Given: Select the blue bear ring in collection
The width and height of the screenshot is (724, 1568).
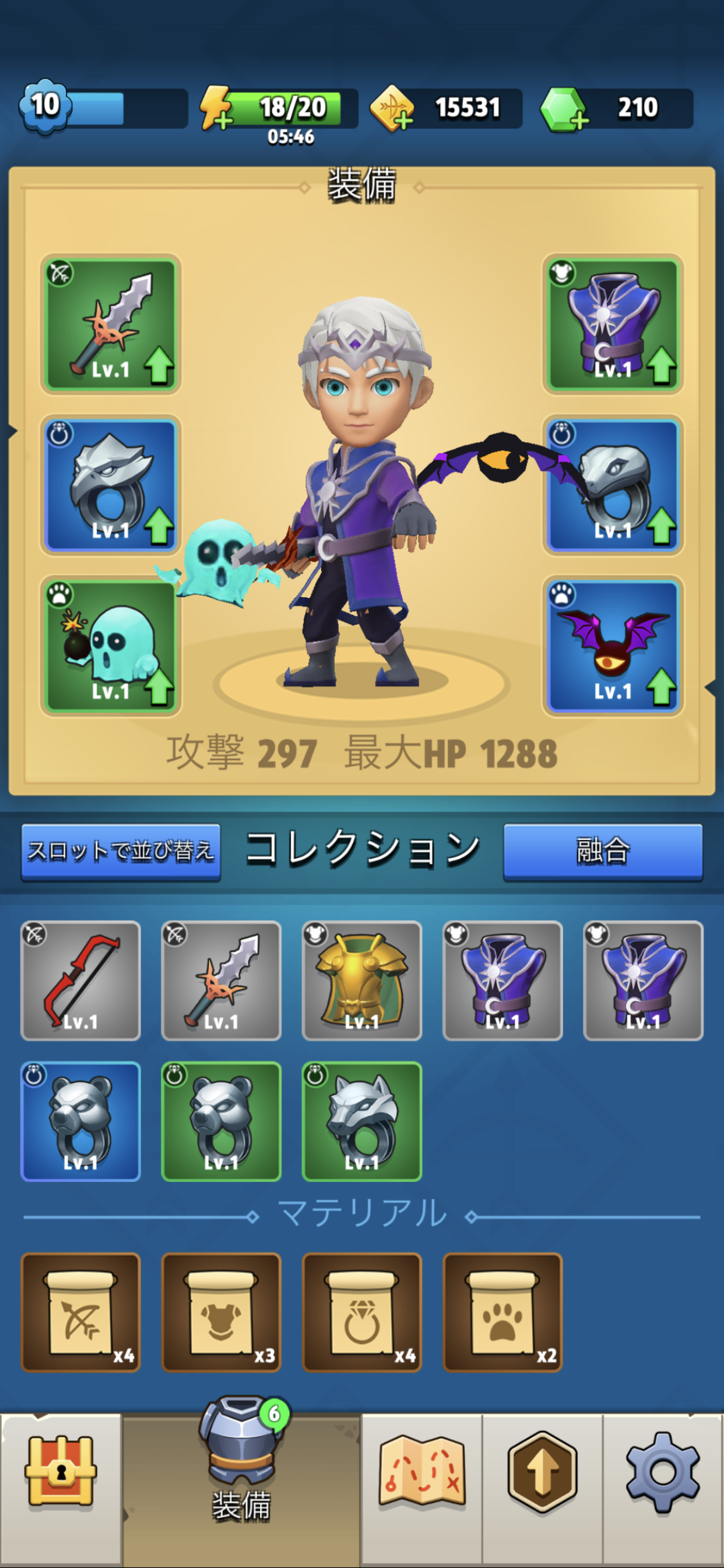Looking at the screenshot, I should pos(80,1121).
